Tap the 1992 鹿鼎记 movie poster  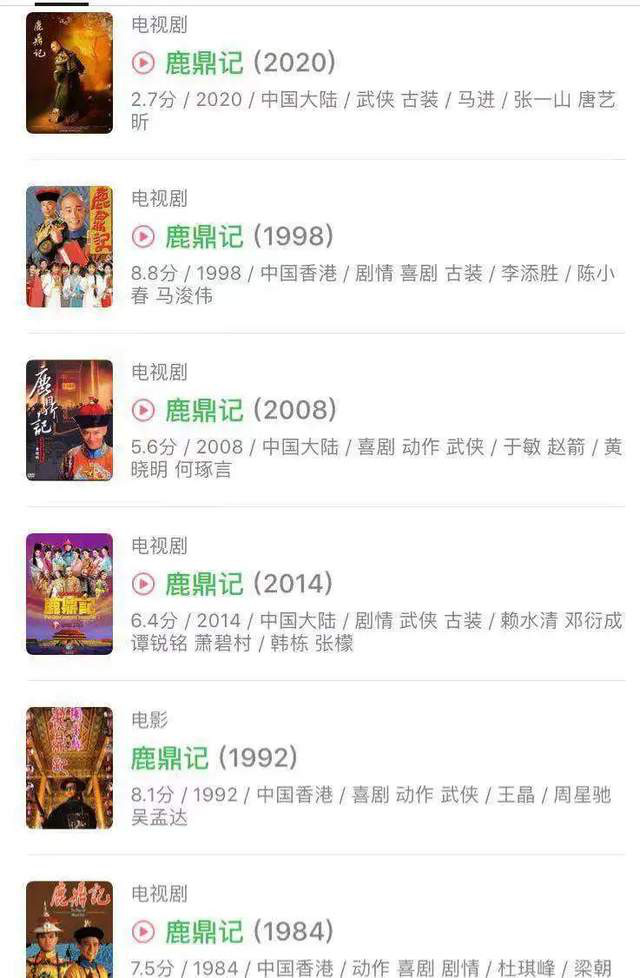point(69,768)
